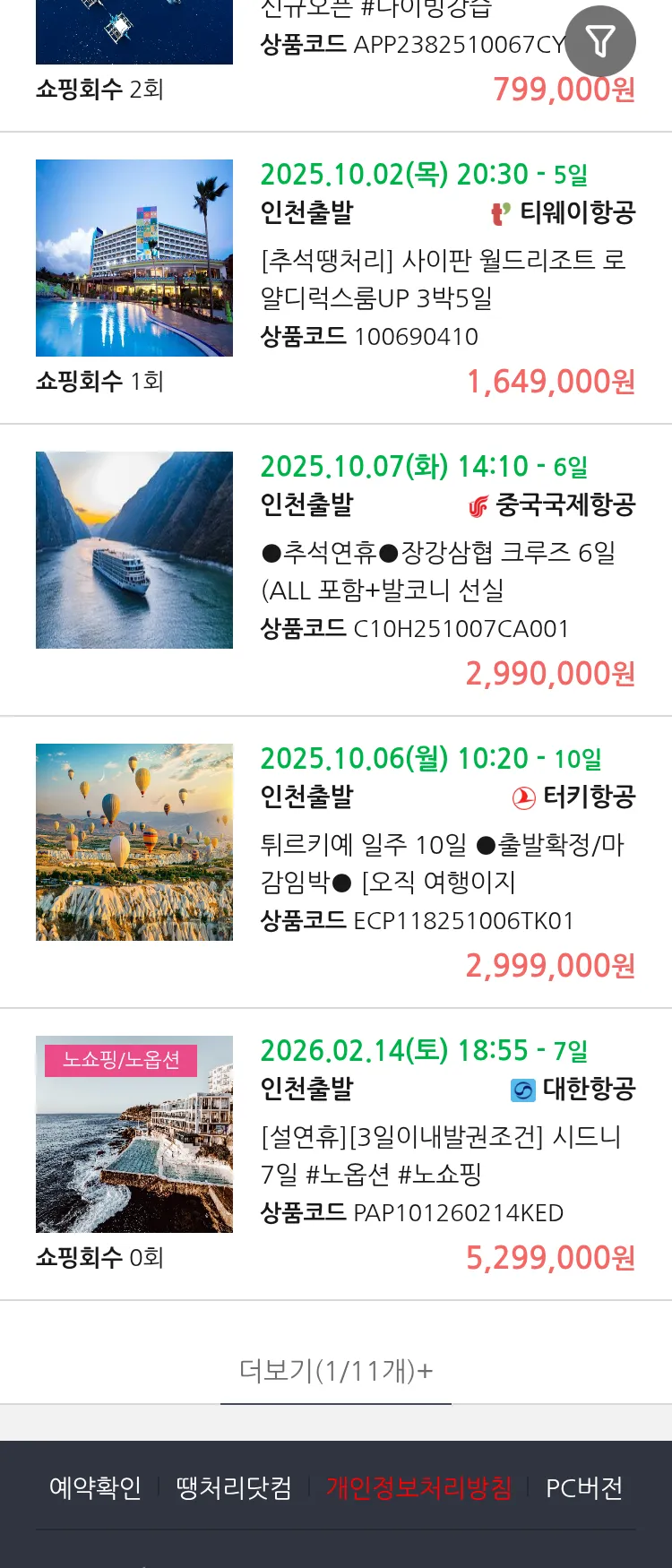Open the 땡처리닷컴 footer link
Viewport: 672px width, 1568px height.
[234, 1488]
